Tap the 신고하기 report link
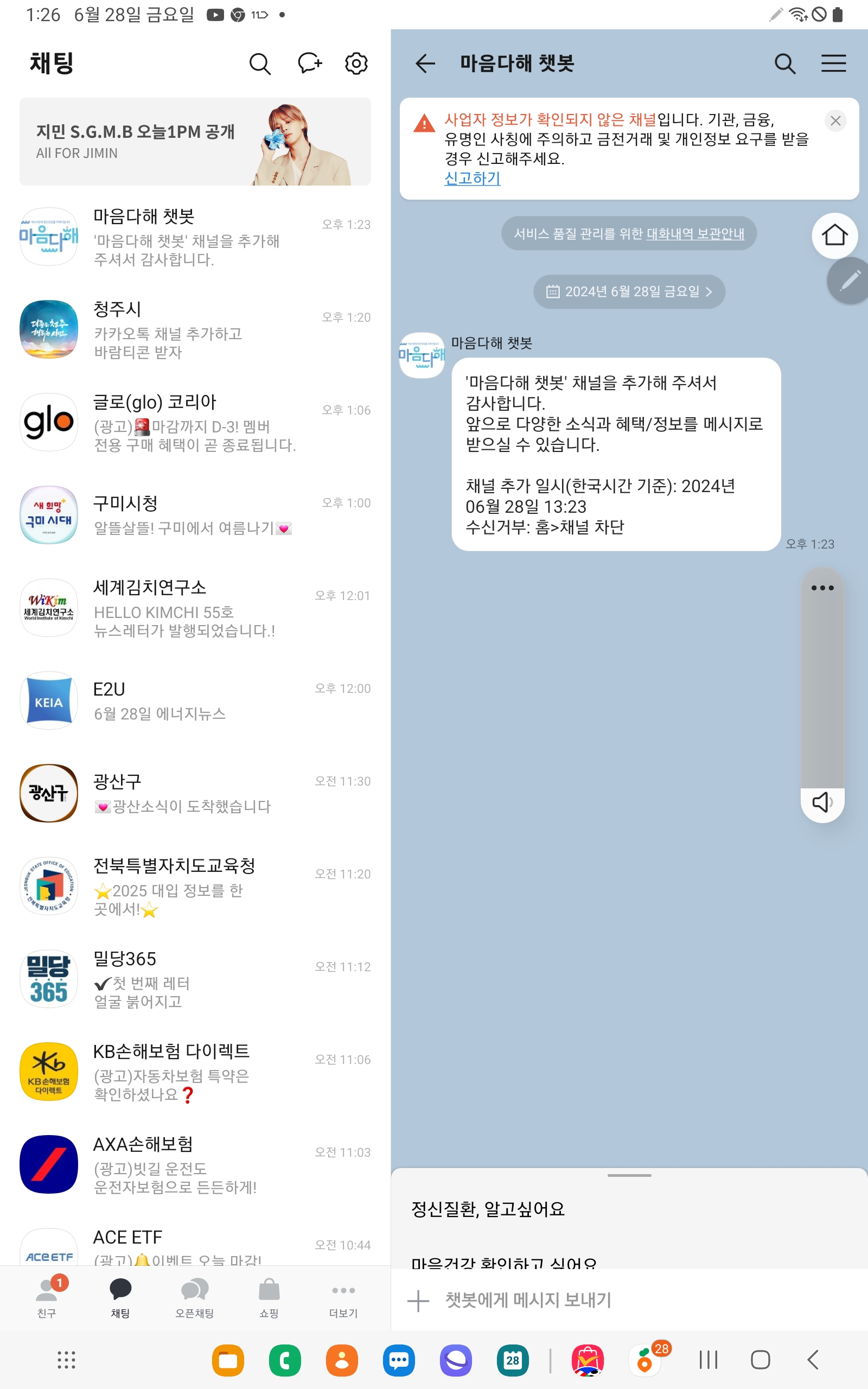The height and width of the screenshot is (1389, 868). tap(472, 179)
